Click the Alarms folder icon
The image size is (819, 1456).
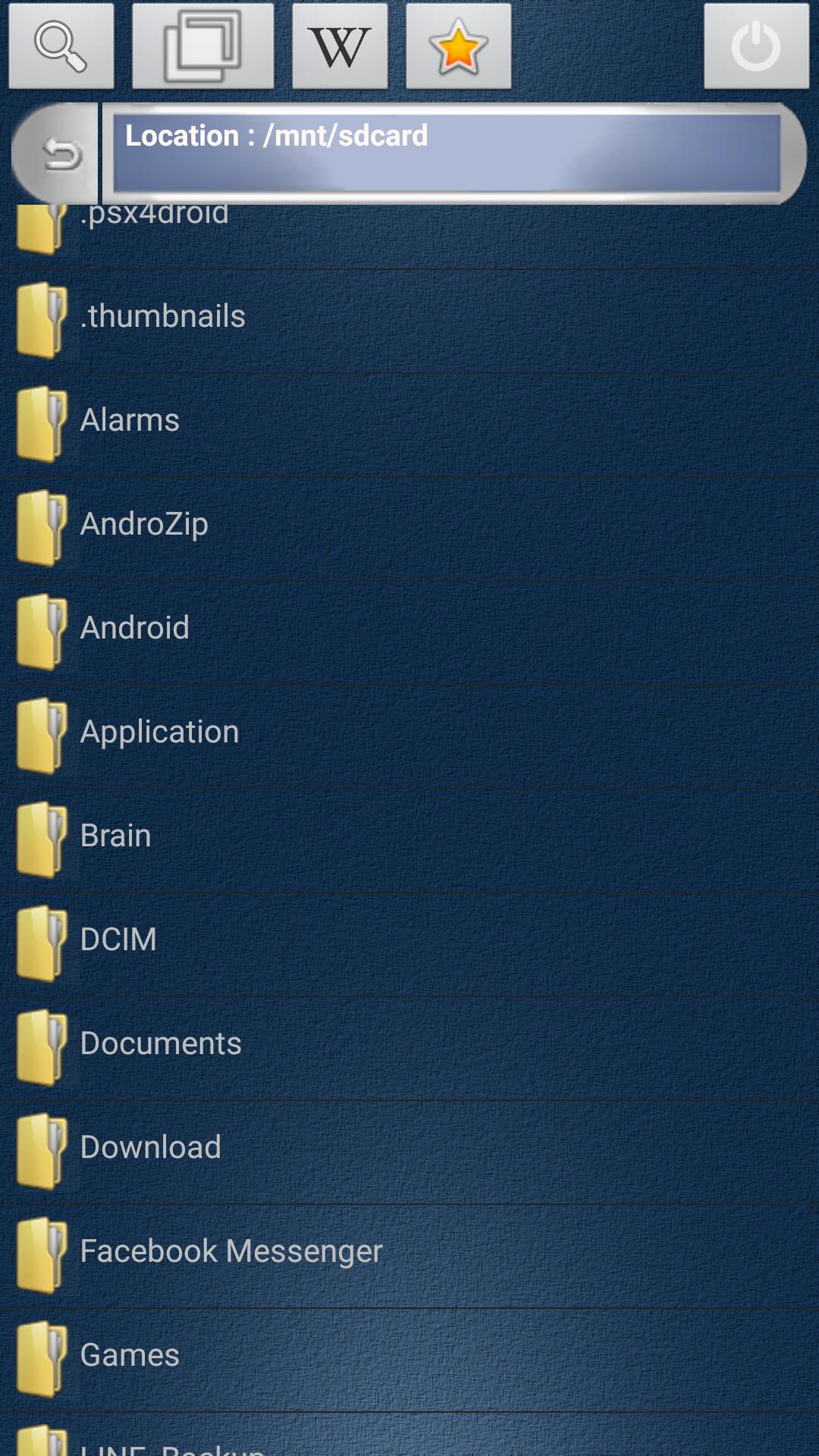pos(42,419)
